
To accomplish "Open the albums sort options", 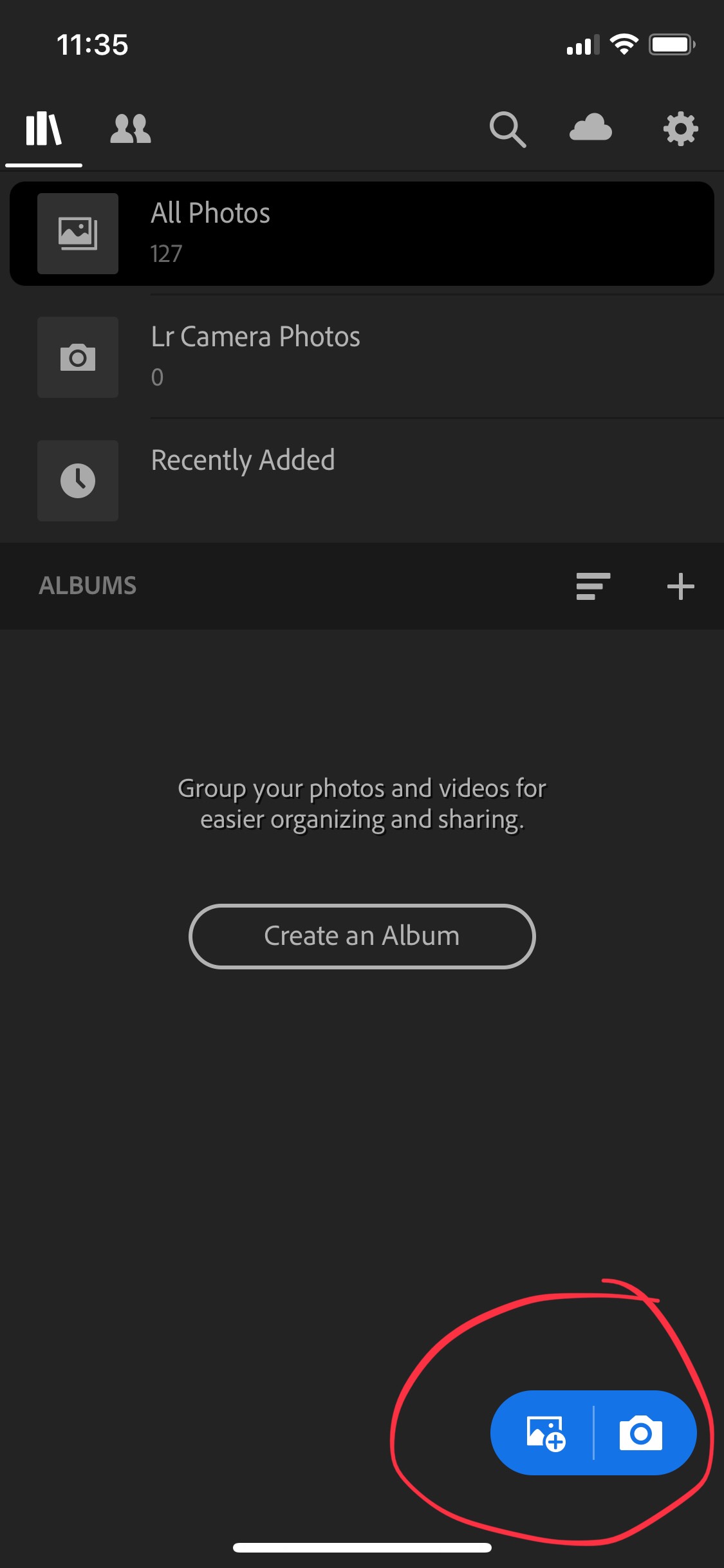I will (593, 586).
